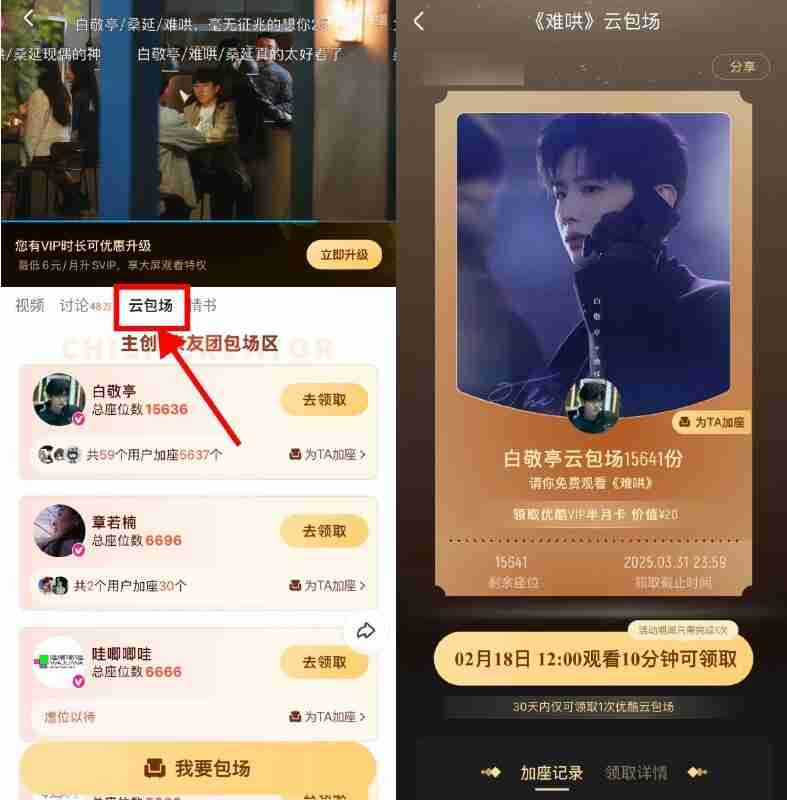Tap 为TA加座 on the ticket card
Viewport: 787px width, 800px height.
[711, 422]
